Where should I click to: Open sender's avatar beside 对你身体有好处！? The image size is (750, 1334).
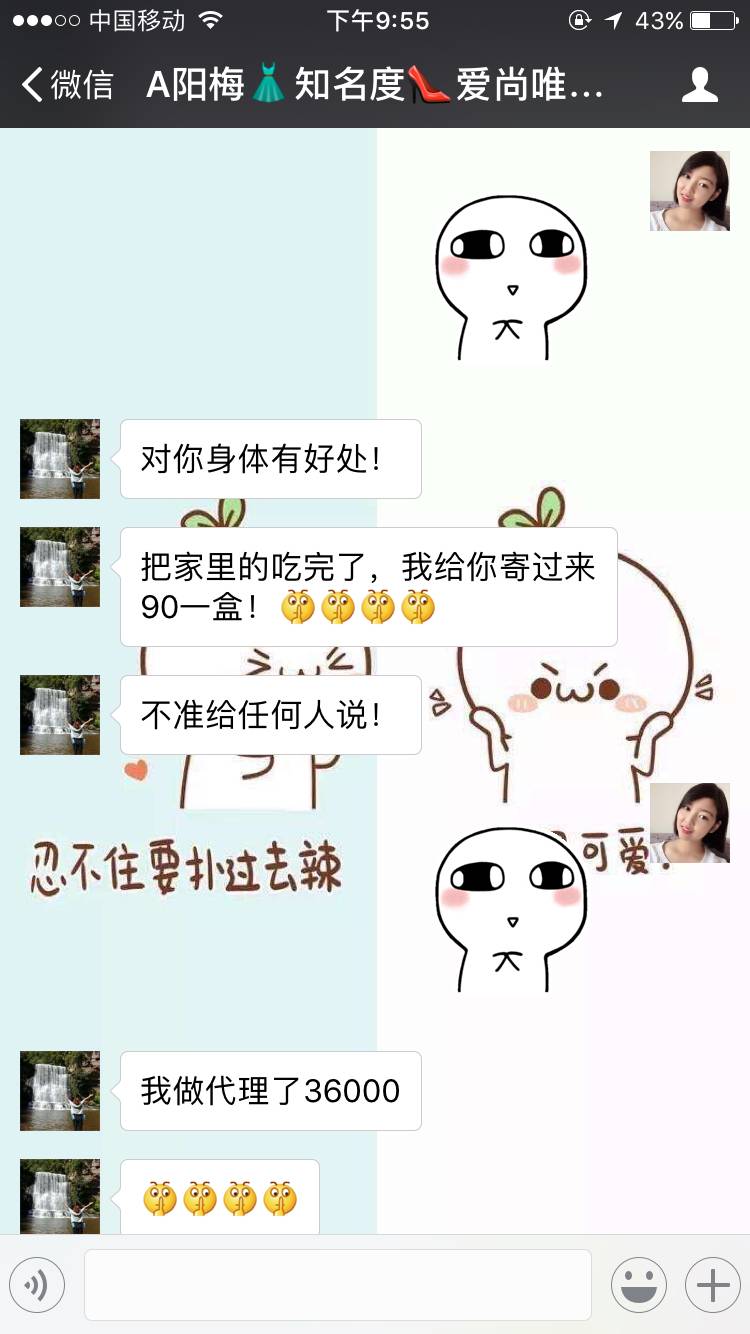[60, 459]
